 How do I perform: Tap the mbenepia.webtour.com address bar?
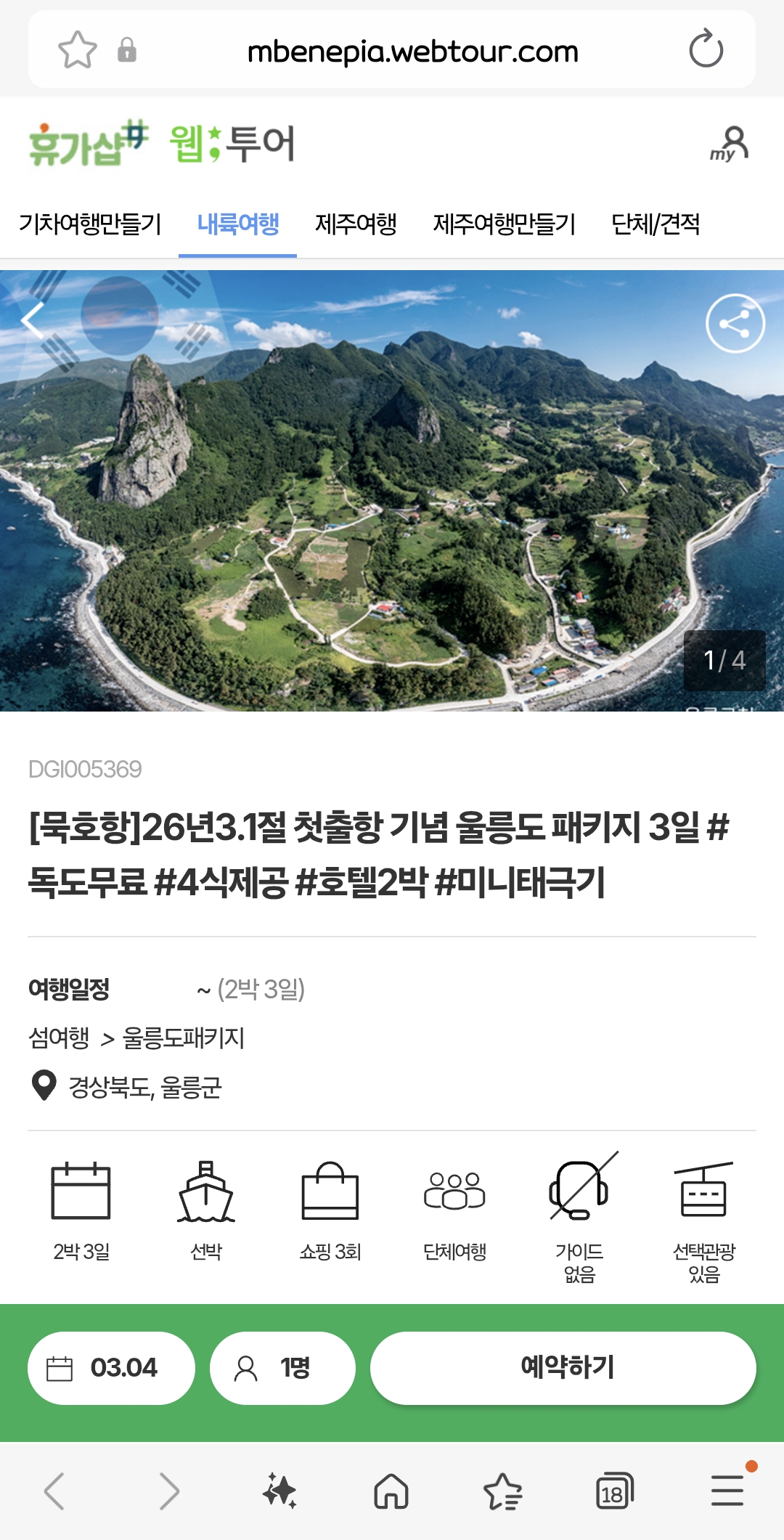click(x=412, y=51)
